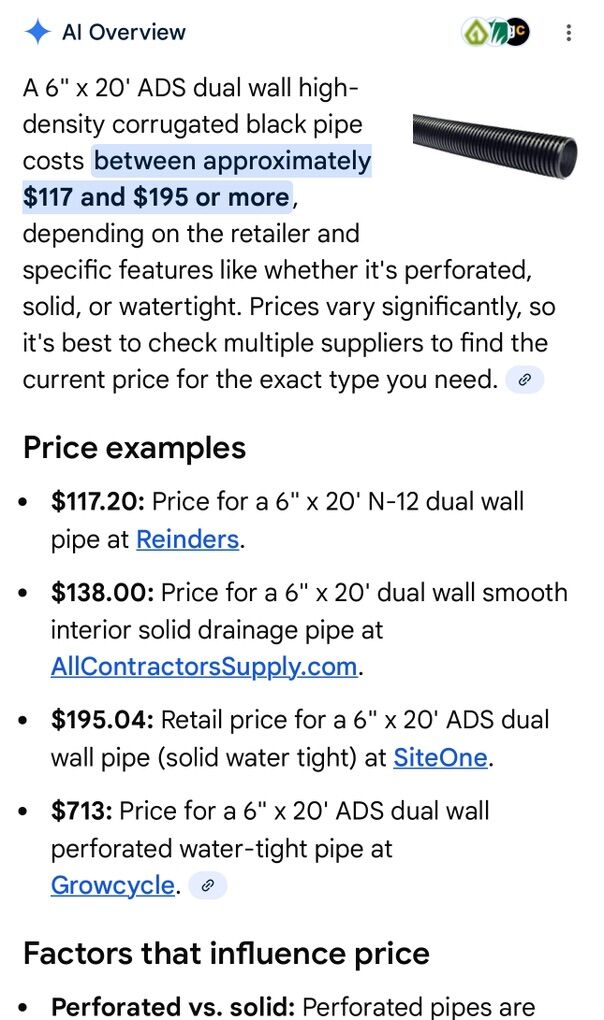This screenshot has height=1020, width=604.
Task: Open the SiteOne link
Action: point(440,757)
